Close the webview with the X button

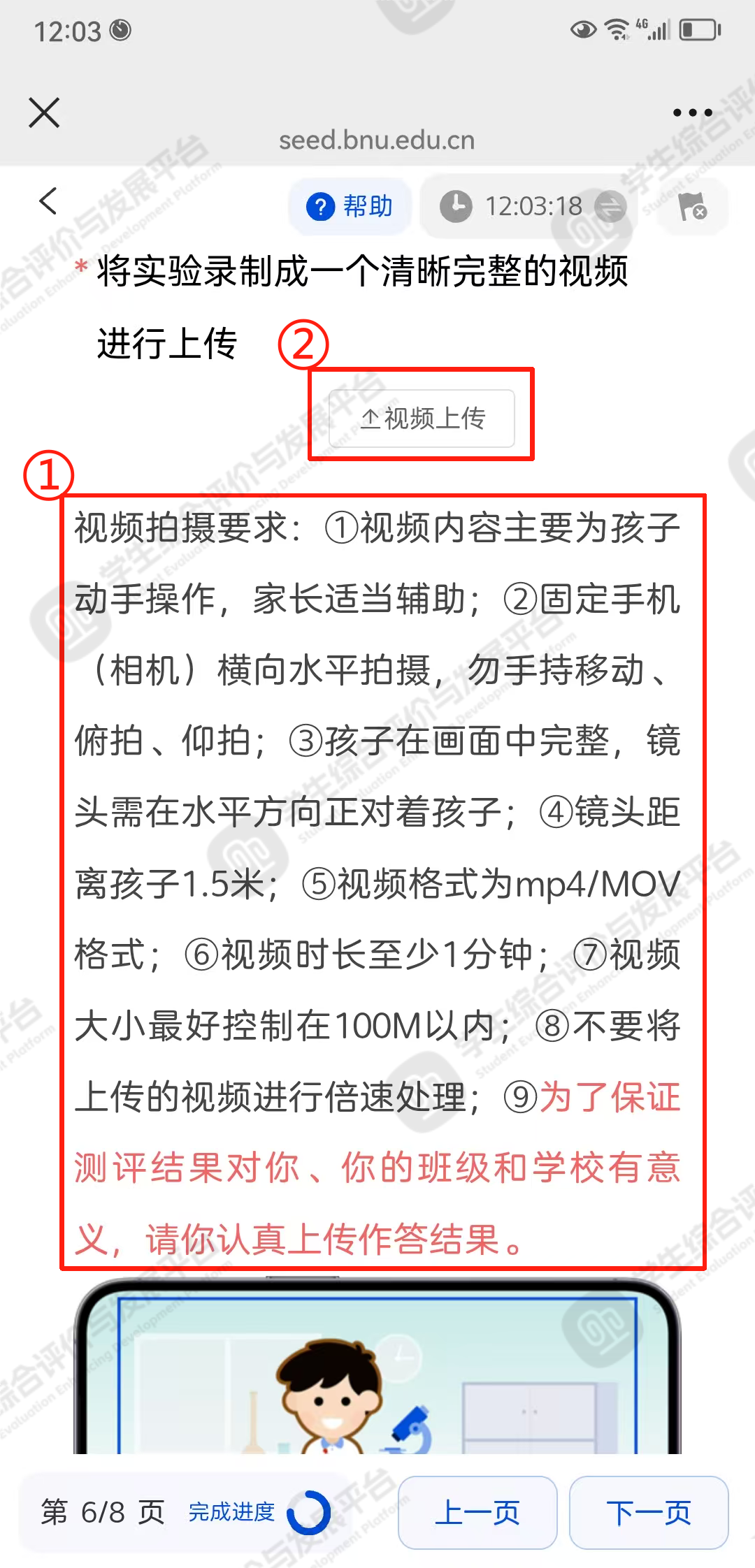coord(44,112)
